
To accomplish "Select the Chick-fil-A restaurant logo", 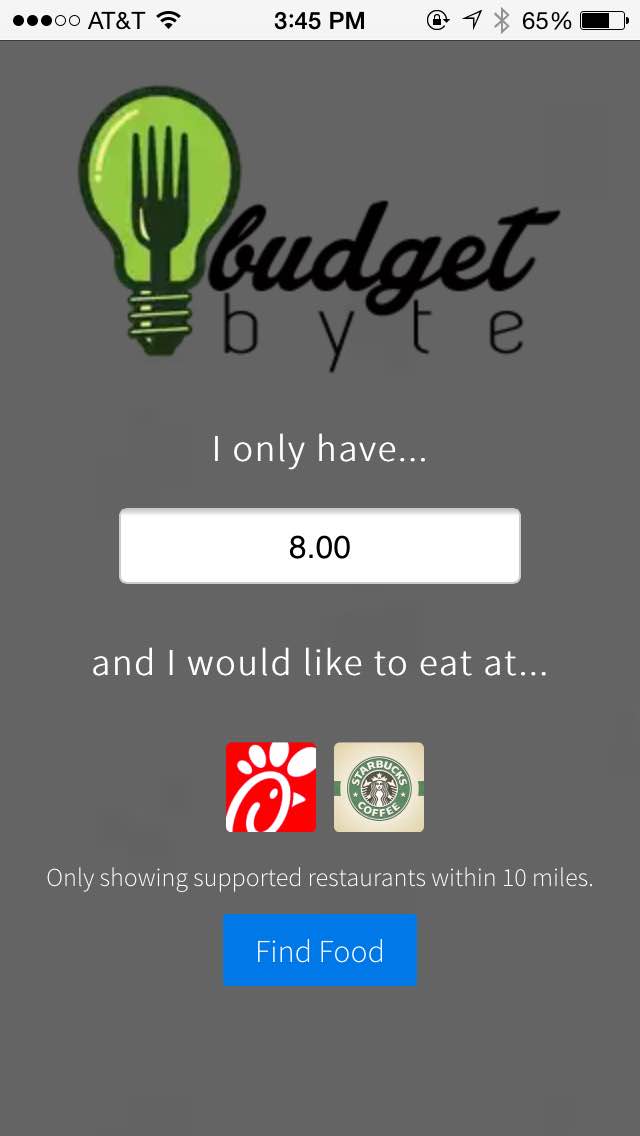I will click(271, 787).
